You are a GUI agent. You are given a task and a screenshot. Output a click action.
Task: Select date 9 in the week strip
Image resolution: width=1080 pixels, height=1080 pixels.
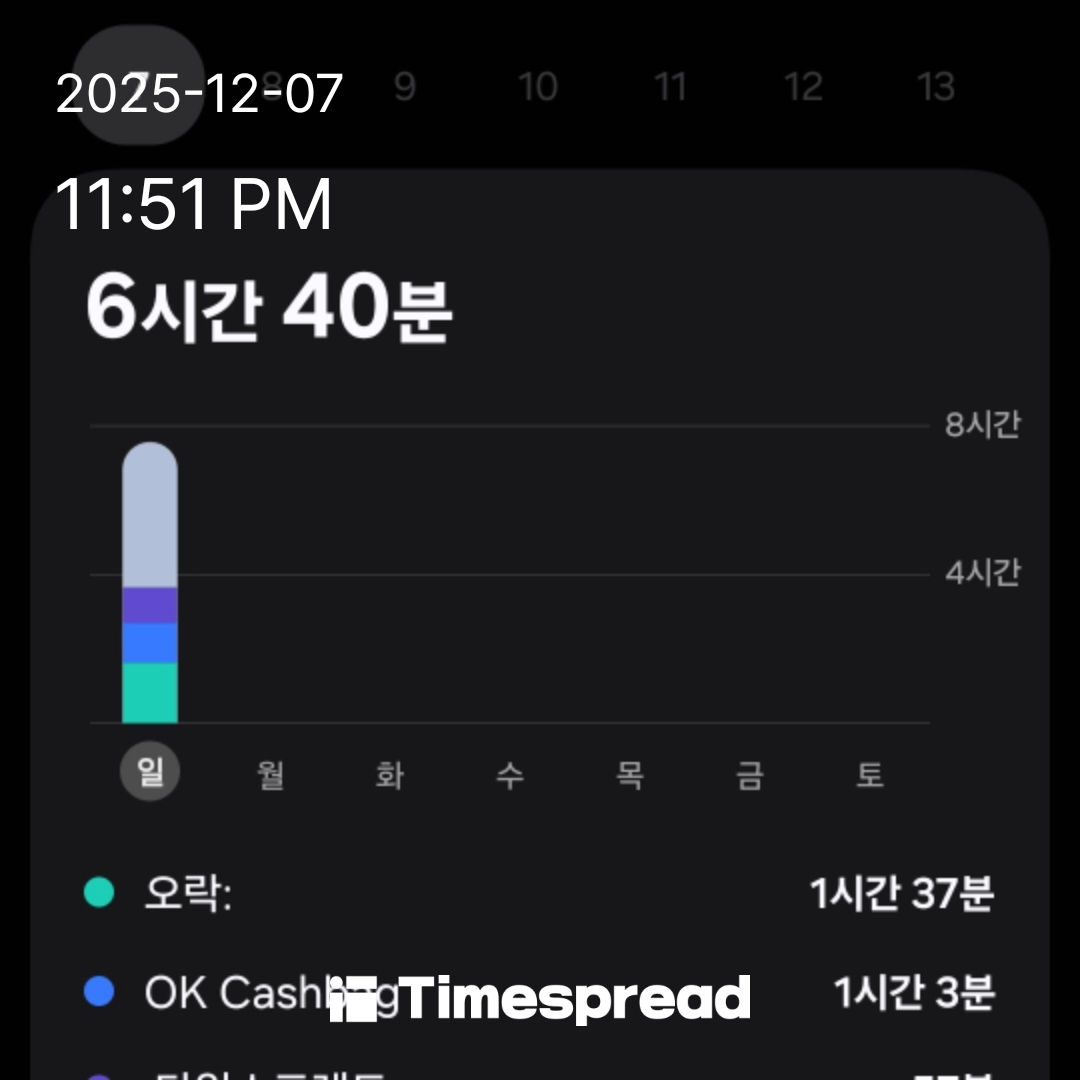(404, 87)
